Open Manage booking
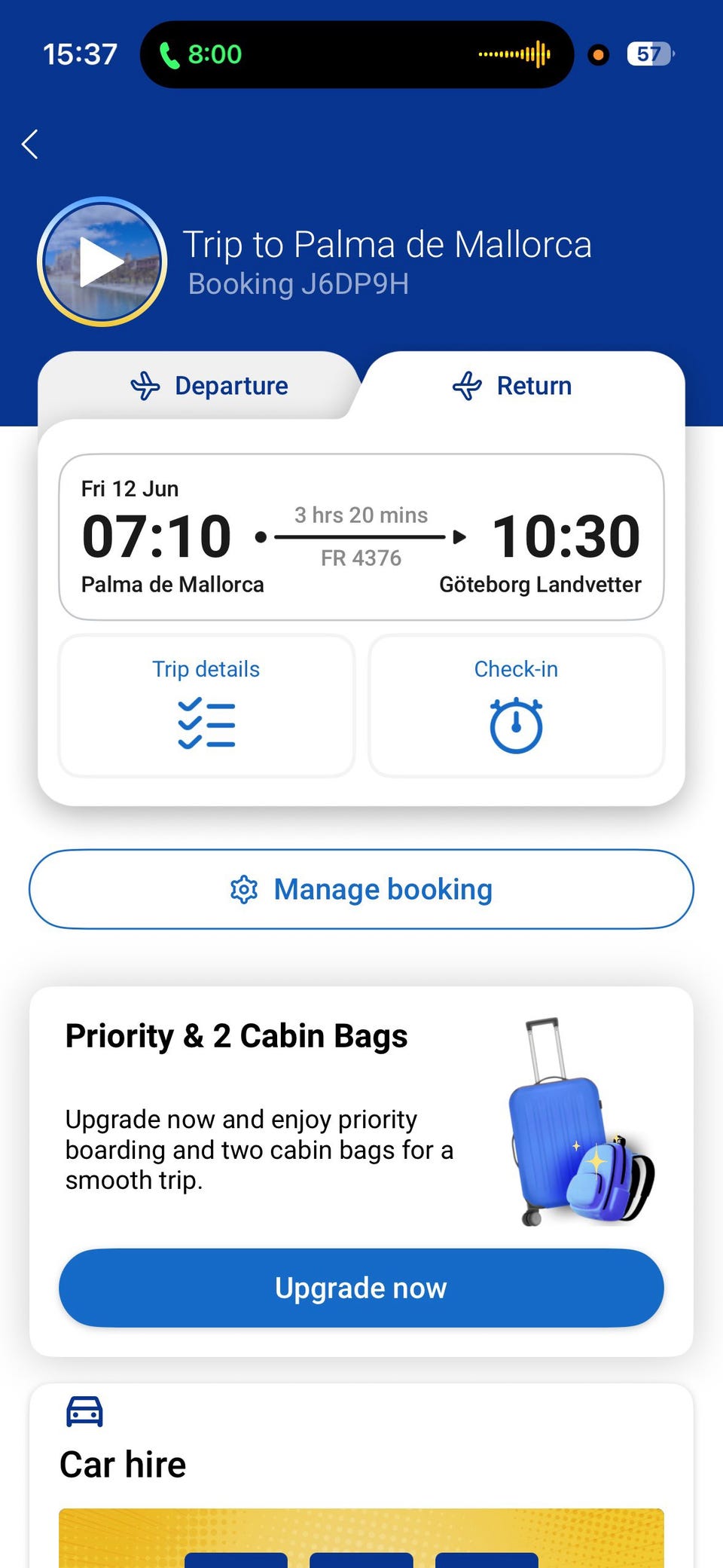Viewport: 723px width, 1568px height. 361,889
